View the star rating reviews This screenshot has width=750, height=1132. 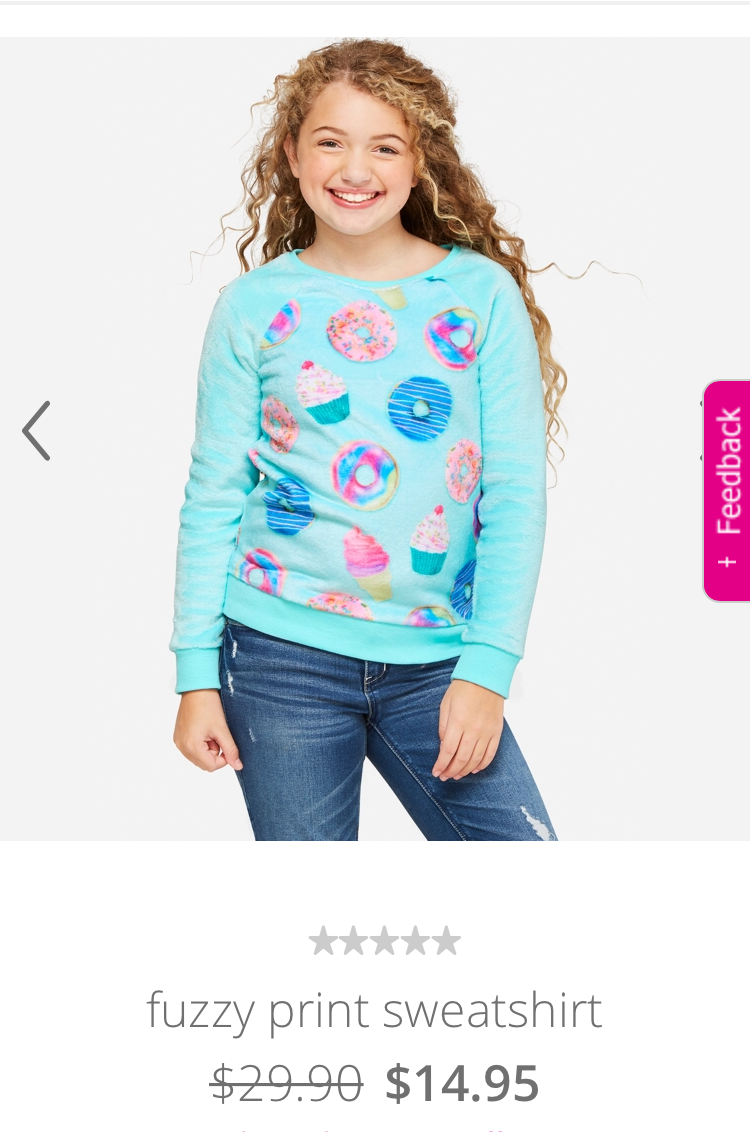pos(384,941)
